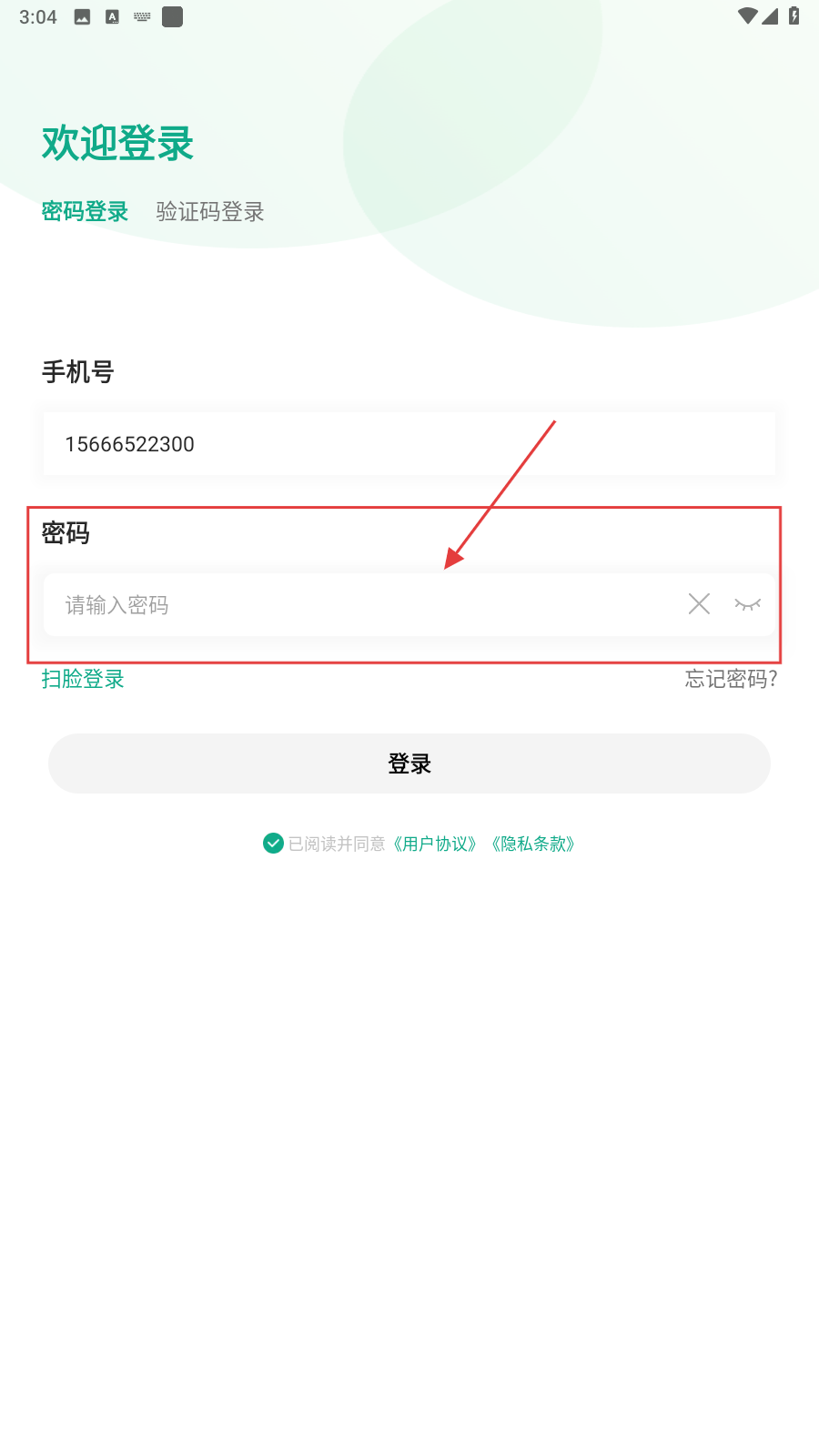Uncheck the agreement checkbox
This screenshot has width=819, height=1456.
(273, 844)
